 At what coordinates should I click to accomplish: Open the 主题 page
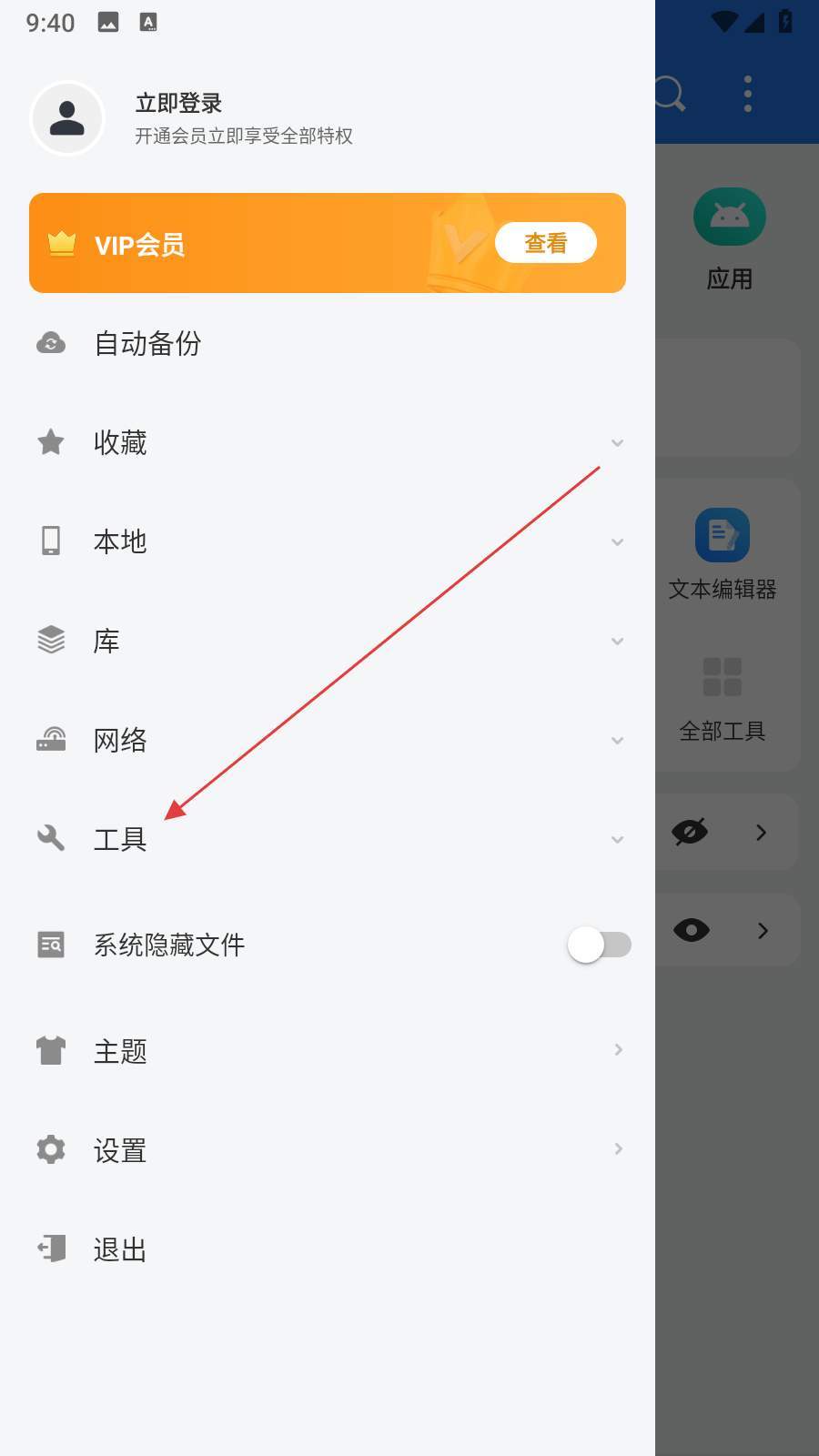coord(328,1051)
